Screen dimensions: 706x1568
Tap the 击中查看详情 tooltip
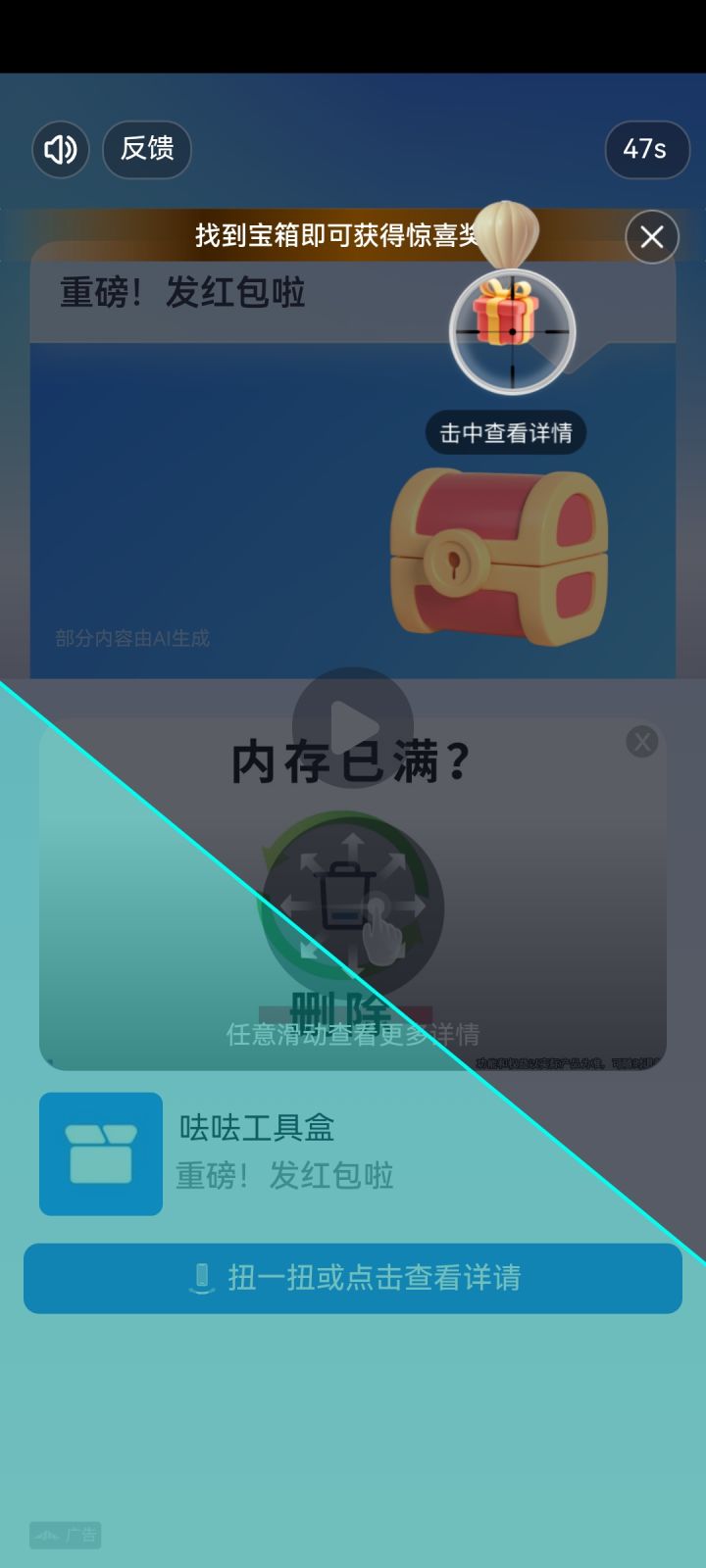[x=507, y=431]
